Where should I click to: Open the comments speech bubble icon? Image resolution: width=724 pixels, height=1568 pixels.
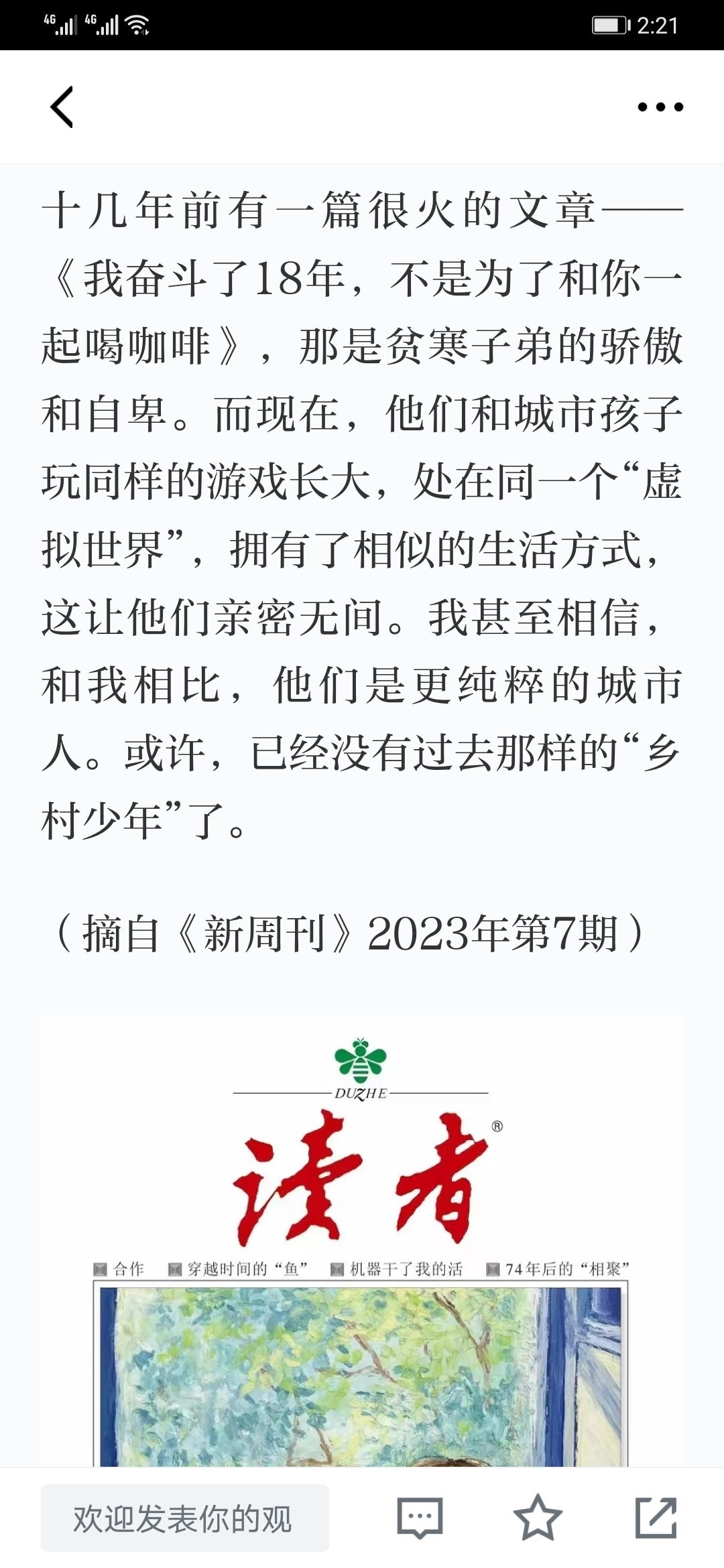coord(420,1518)
